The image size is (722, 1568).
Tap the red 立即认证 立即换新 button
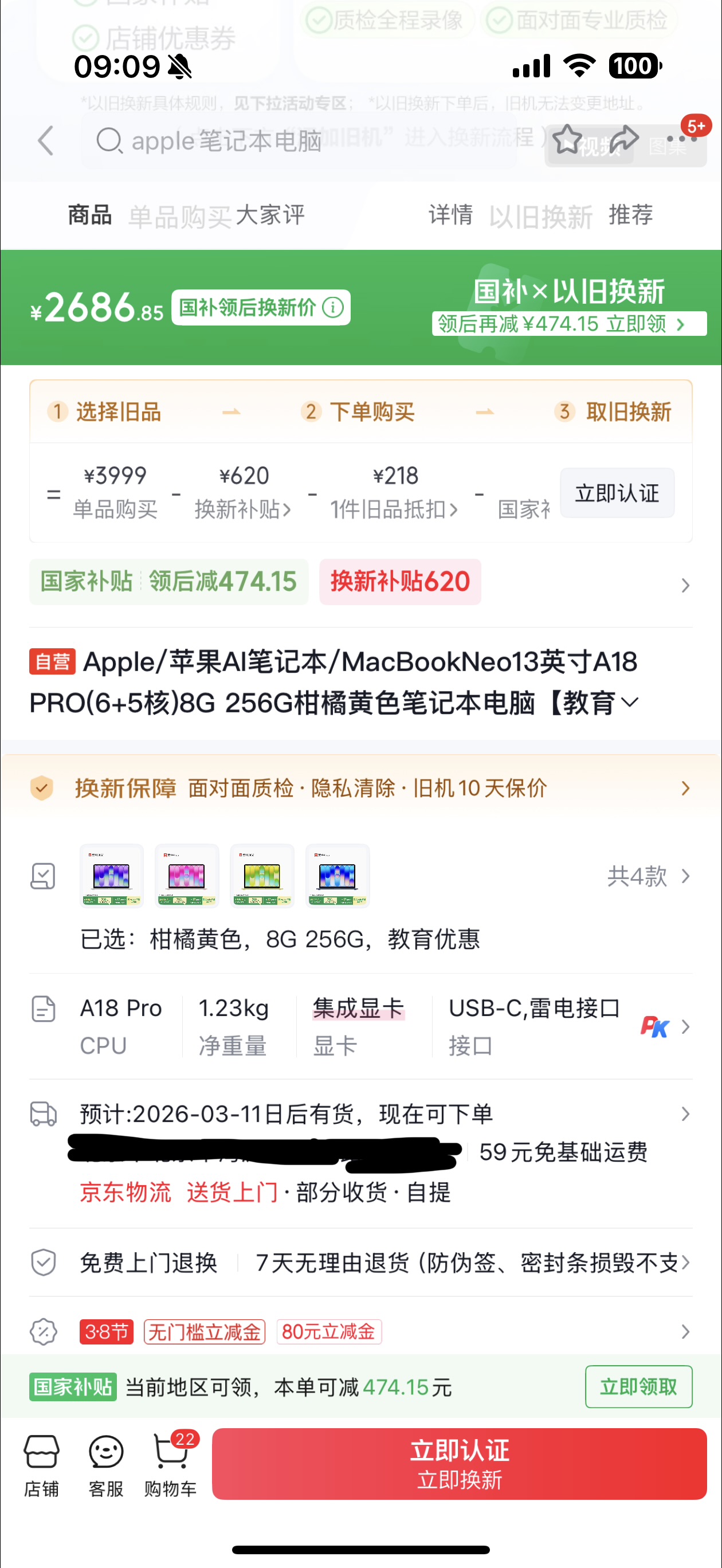click(x=459, y=1463)
